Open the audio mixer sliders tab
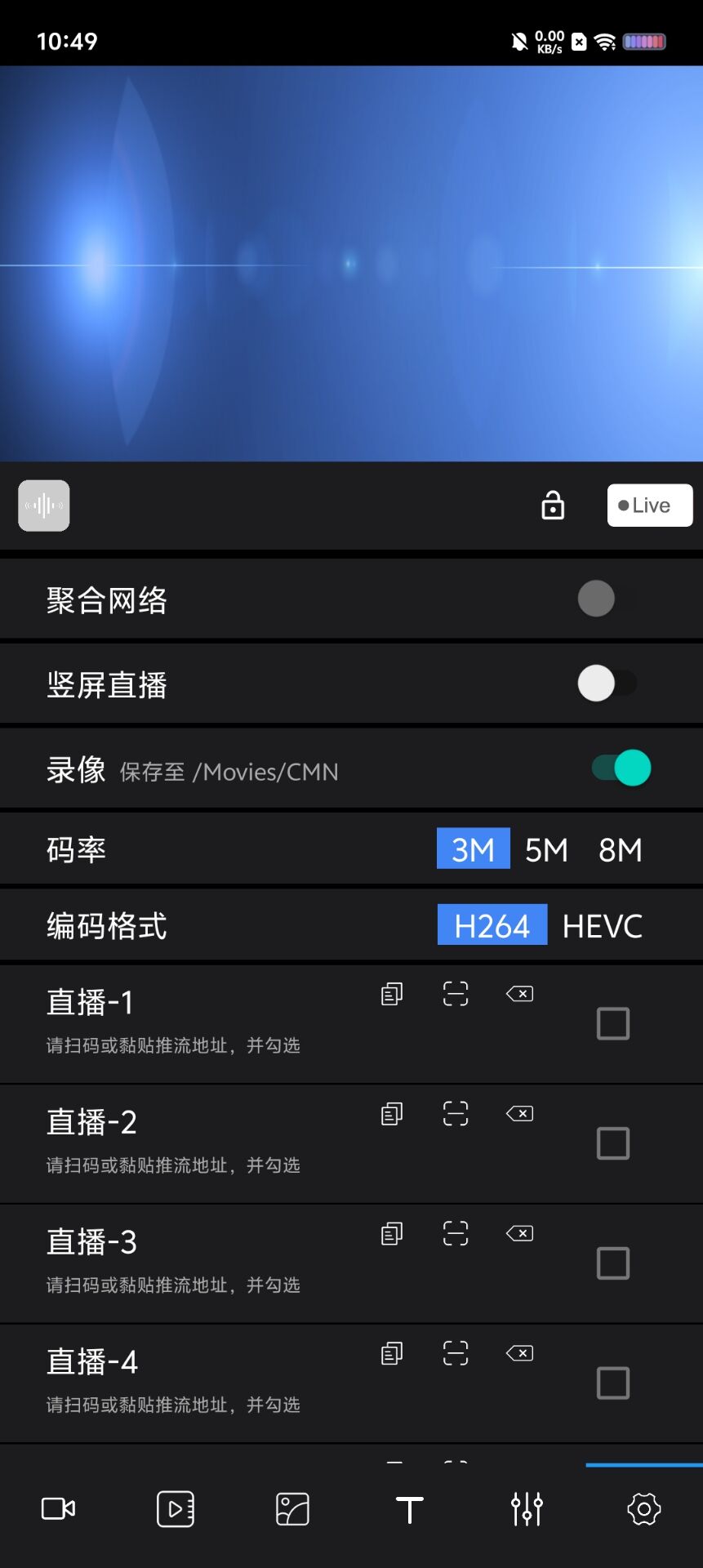 pyautogui.click(x=527, y=1508)
